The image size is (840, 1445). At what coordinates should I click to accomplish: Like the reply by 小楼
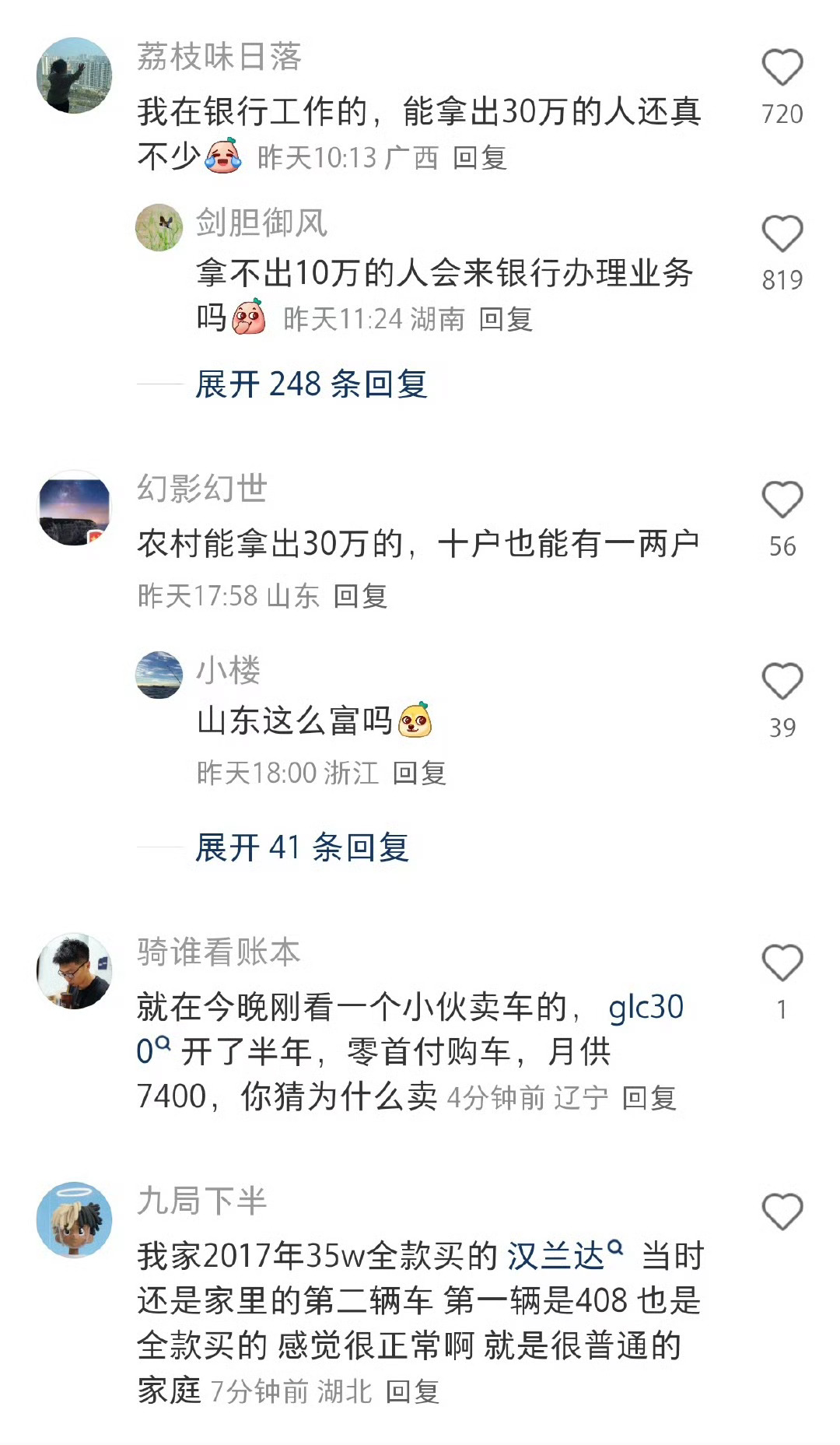[x=782, y=682]
